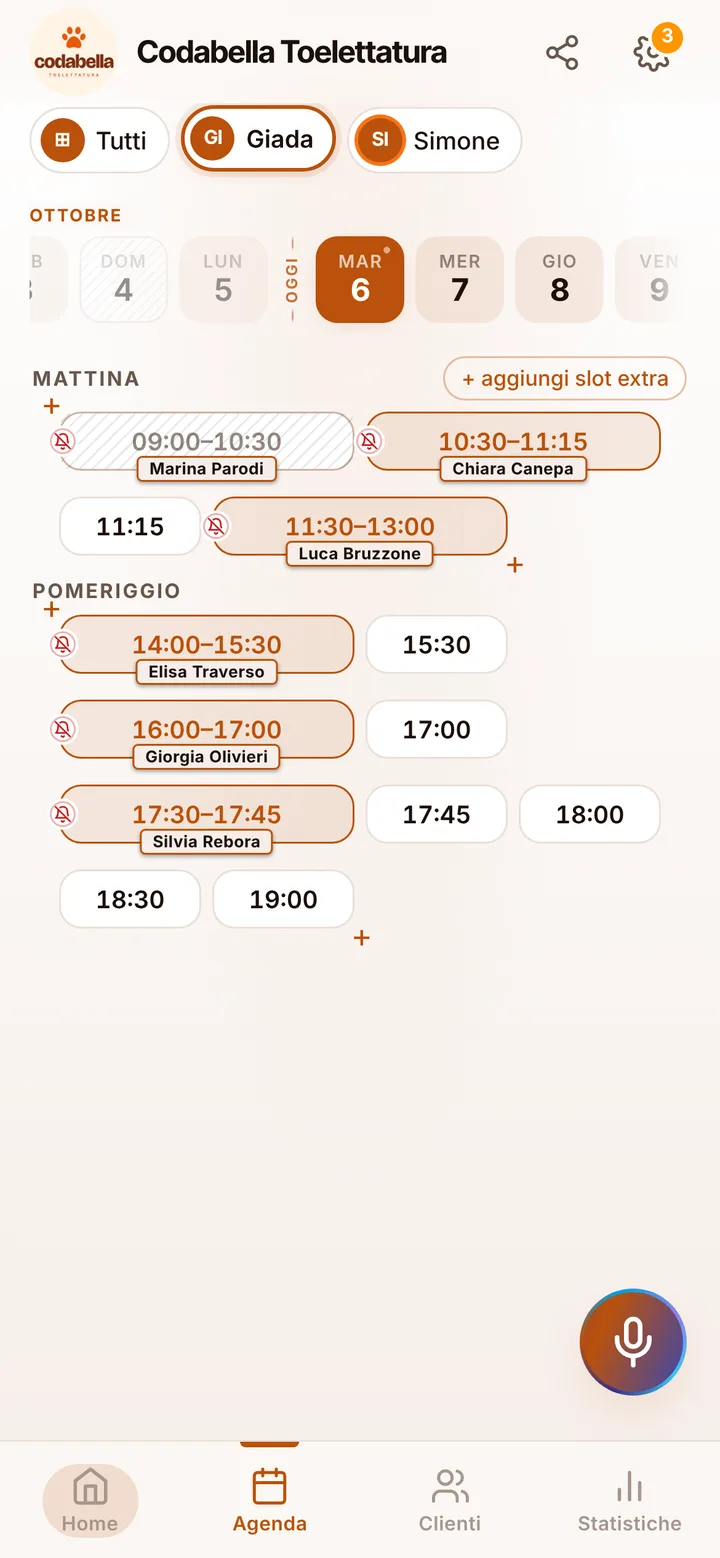The height and width of the screenshot is (1558, 720).
Task: Open Luca Bruzzone's 11:30–13:00 appointment
Action: (x=360, y=527)
